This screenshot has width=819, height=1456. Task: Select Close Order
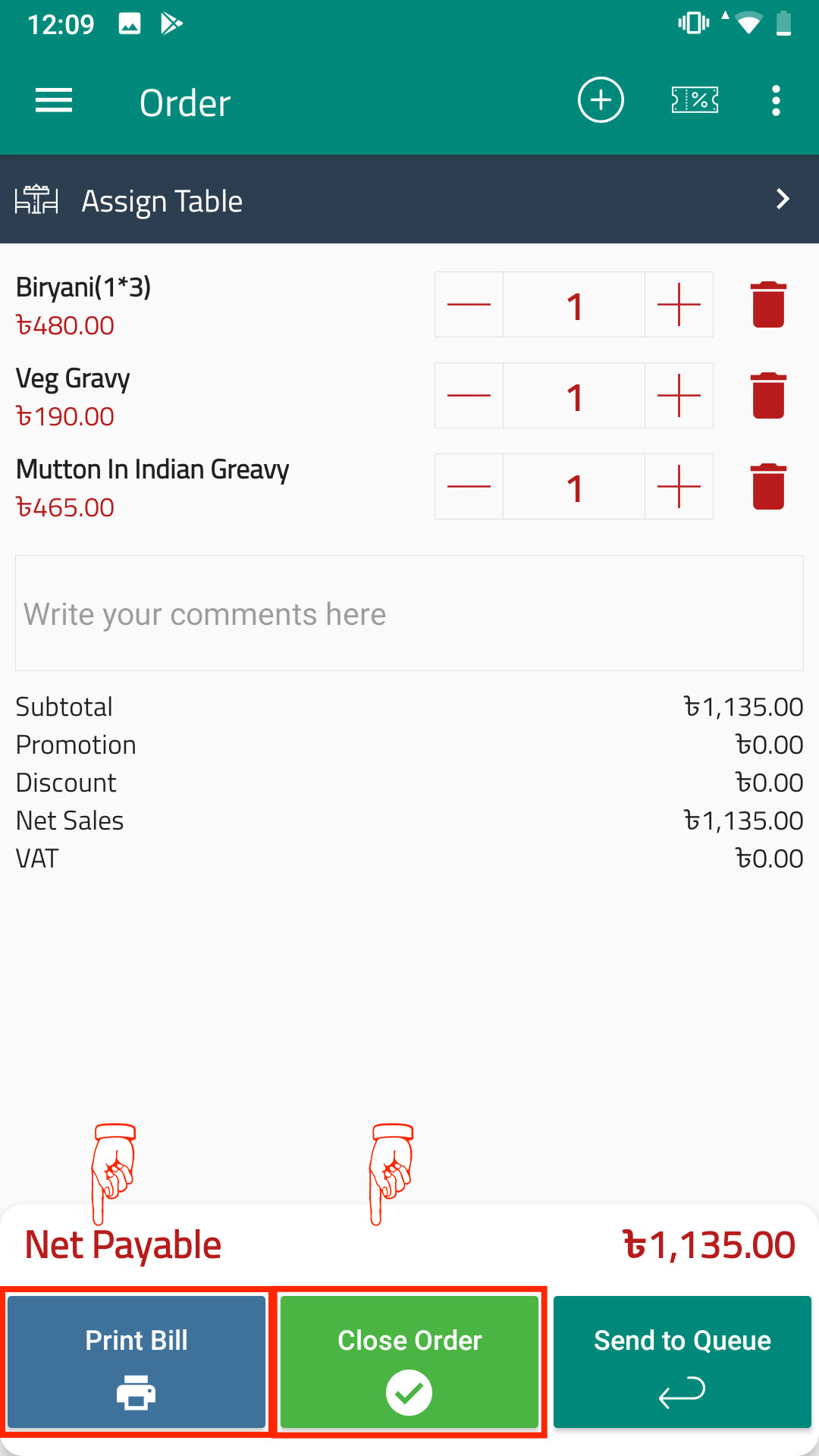(409, 1362)
